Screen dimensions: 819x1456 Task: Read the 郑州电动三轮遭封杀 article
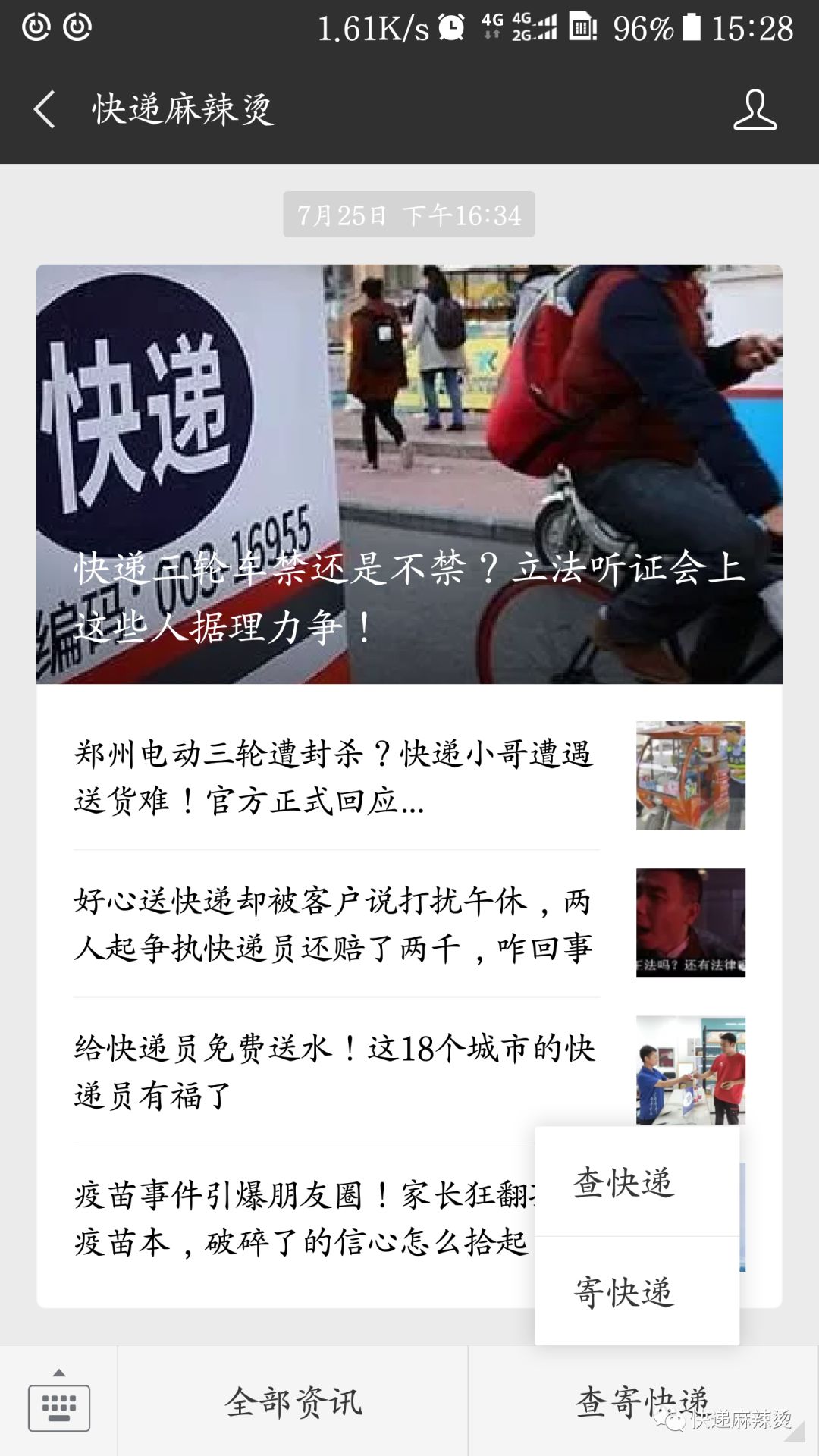pyautogui.click(x=409, y=777)
